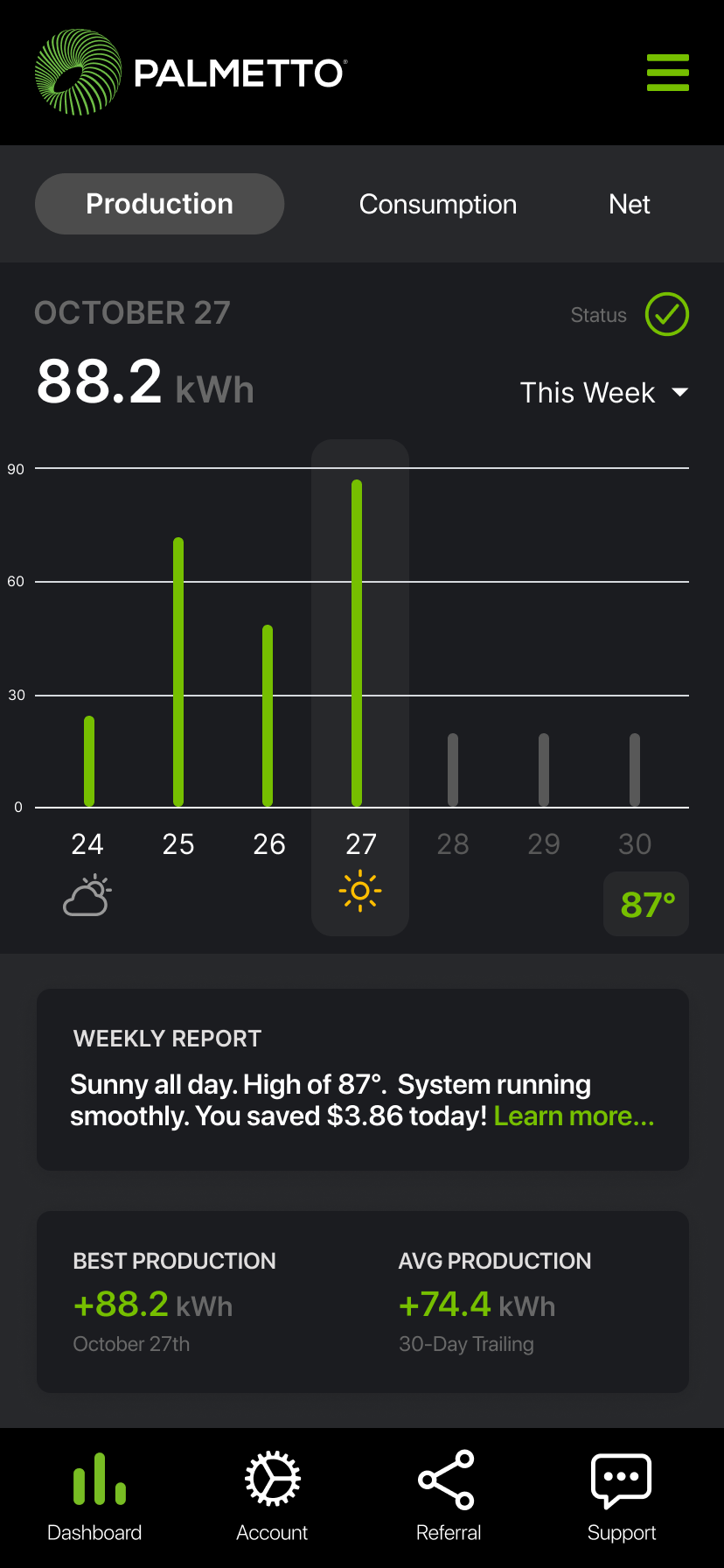This screenshot has width=724, height=1568.
Task: Select October 24 in the chart
Action: click(88, 759)
